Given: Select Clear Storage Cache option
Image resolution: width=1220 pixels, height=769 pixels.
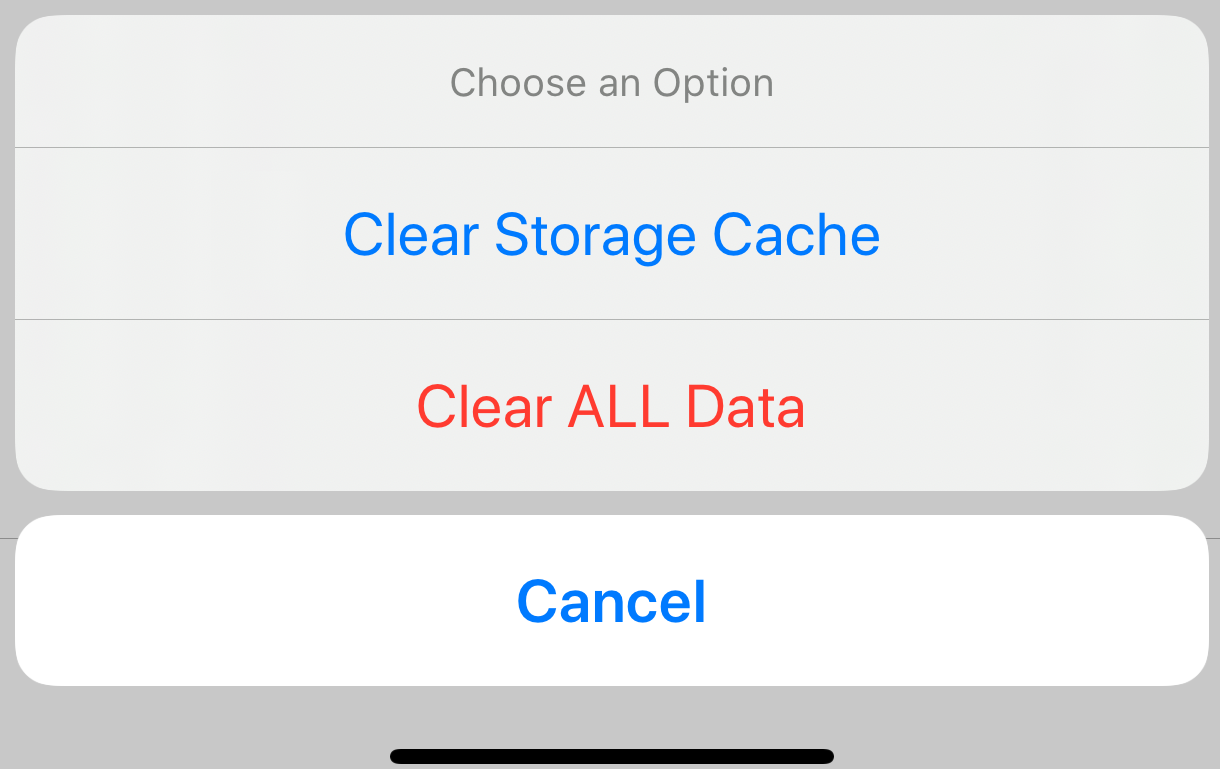Looking at the screenshot, I should (611, 234).
